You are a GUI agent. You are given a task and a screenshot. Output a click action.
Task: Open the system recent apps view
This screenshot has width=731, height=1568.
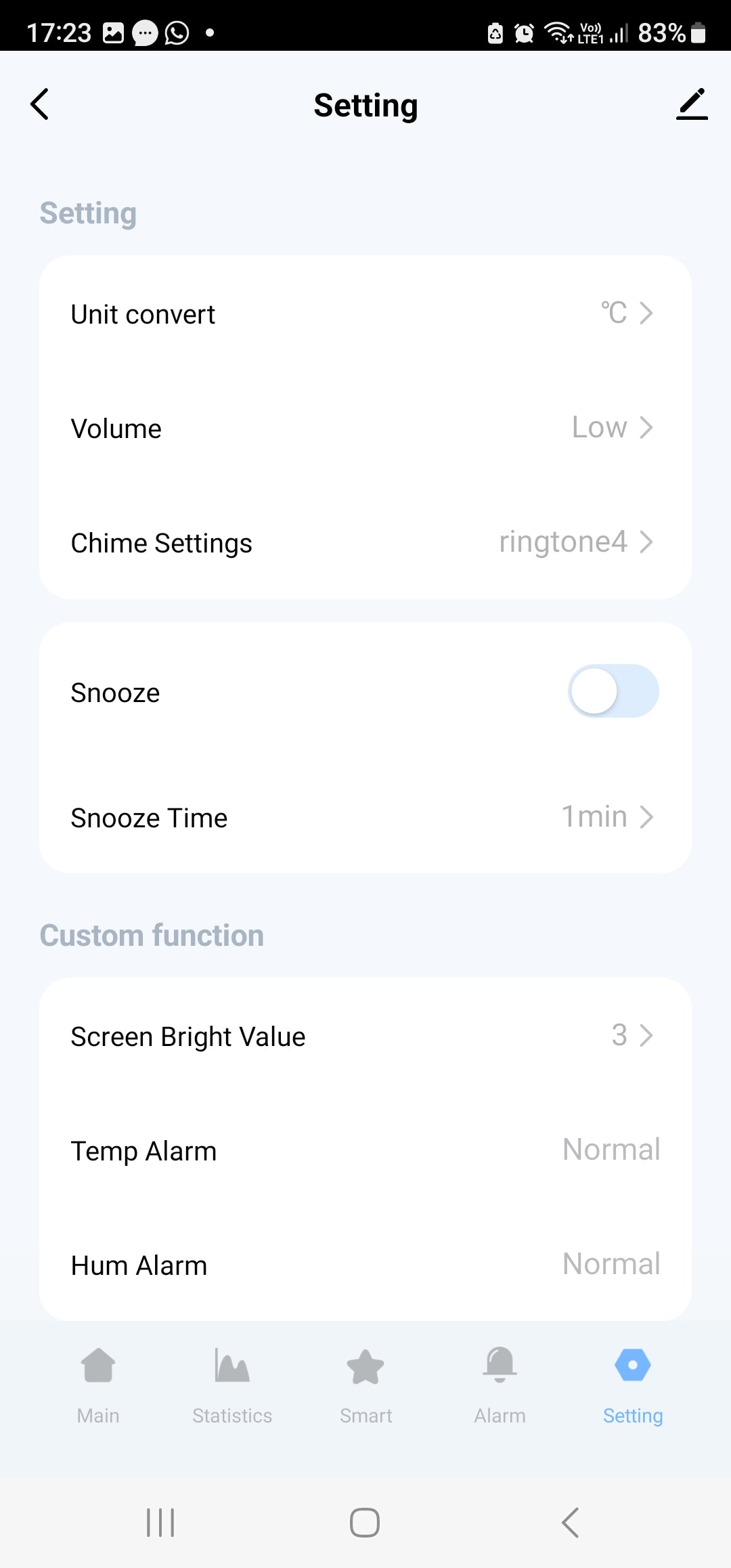(160, 1523)
